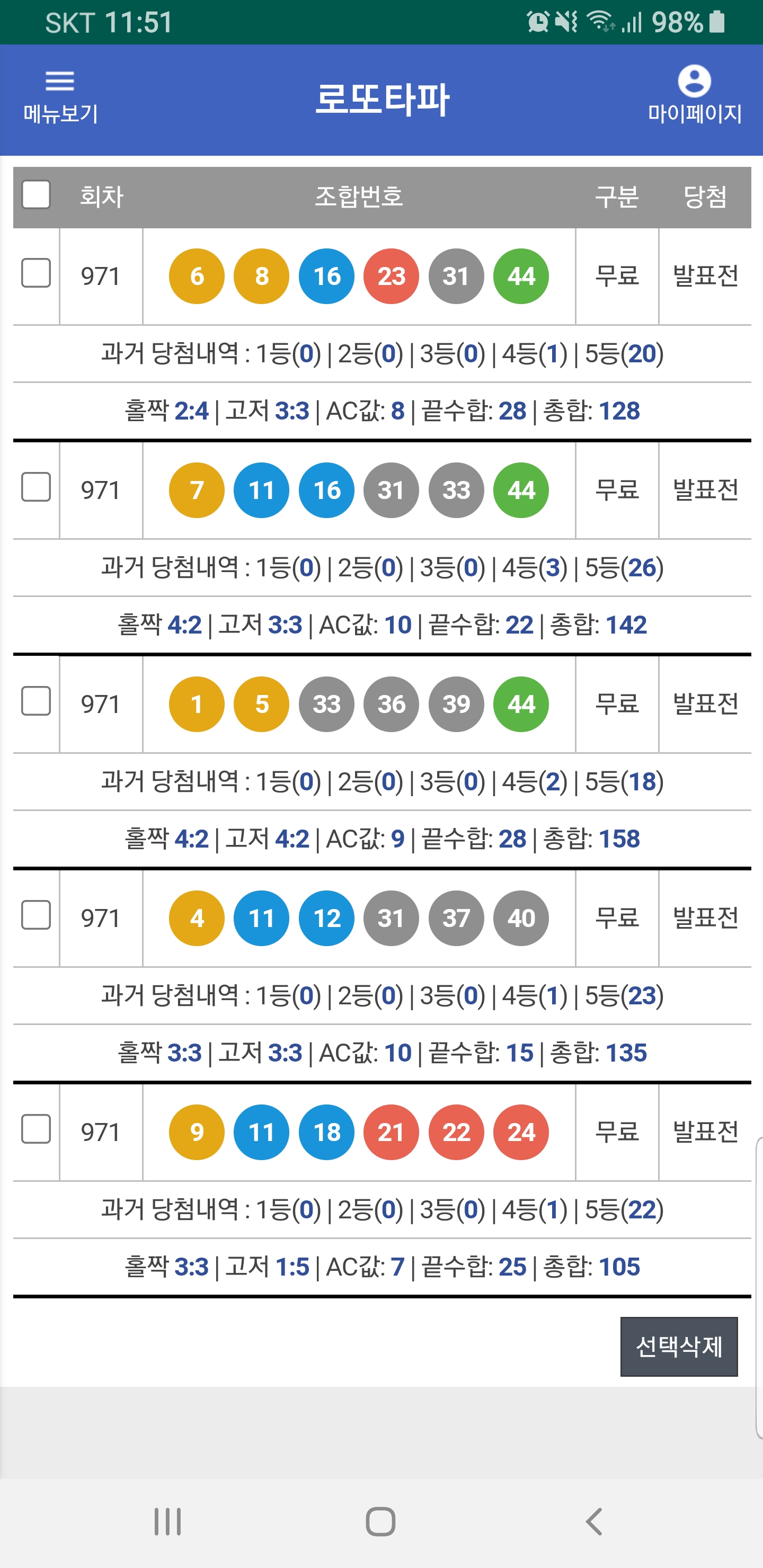This screenshot has width=763, height=1568.
Task: Open the 메뉴보기 hamburger menu
Action: (x=60, y=97)
